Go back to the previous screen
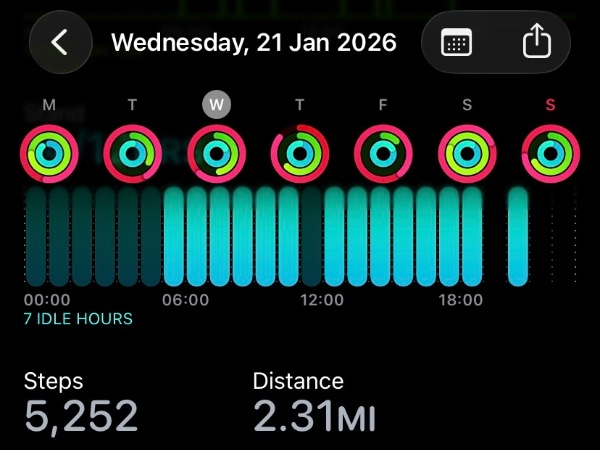The image size is (600, 450). pos(60,42)
